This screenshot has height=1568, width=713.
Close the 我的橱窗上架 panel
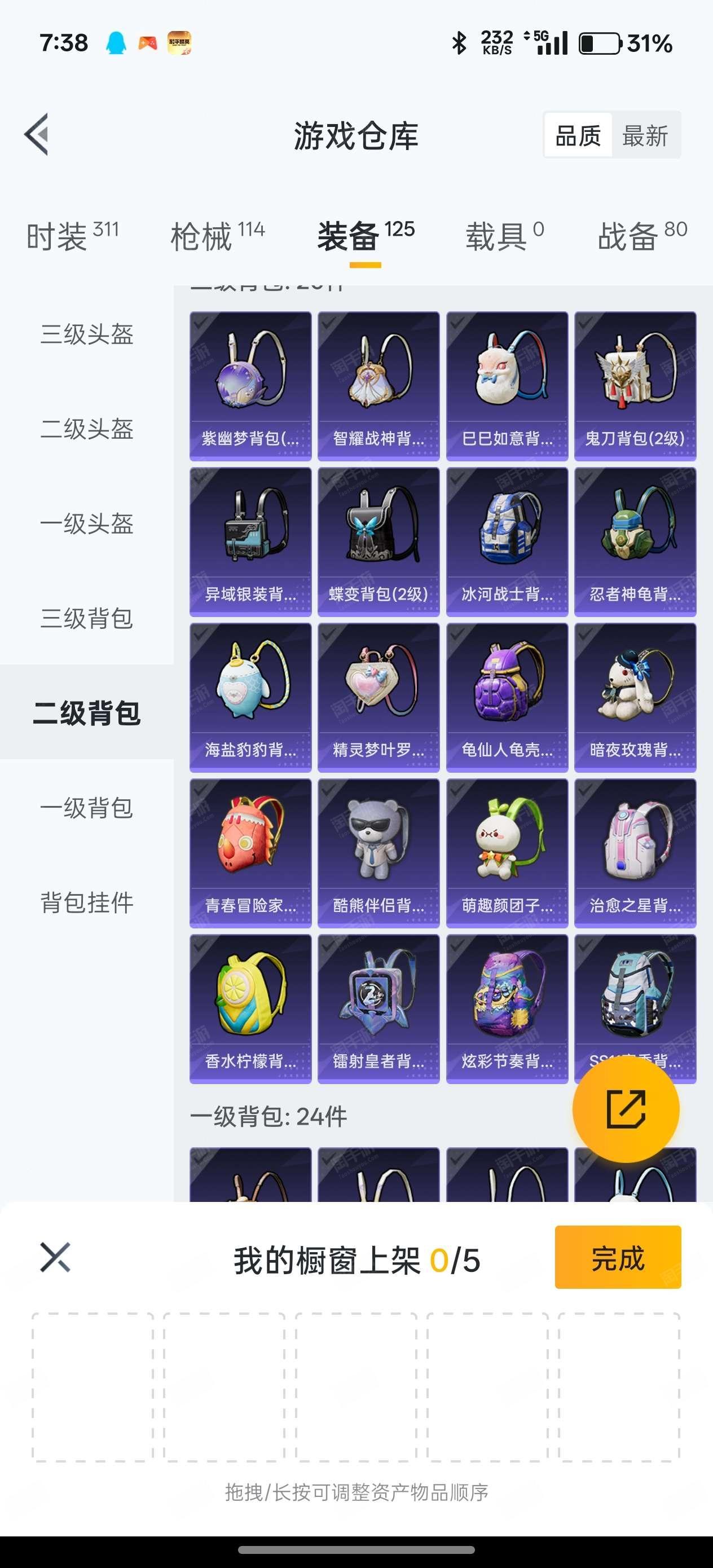[55, 1258]
